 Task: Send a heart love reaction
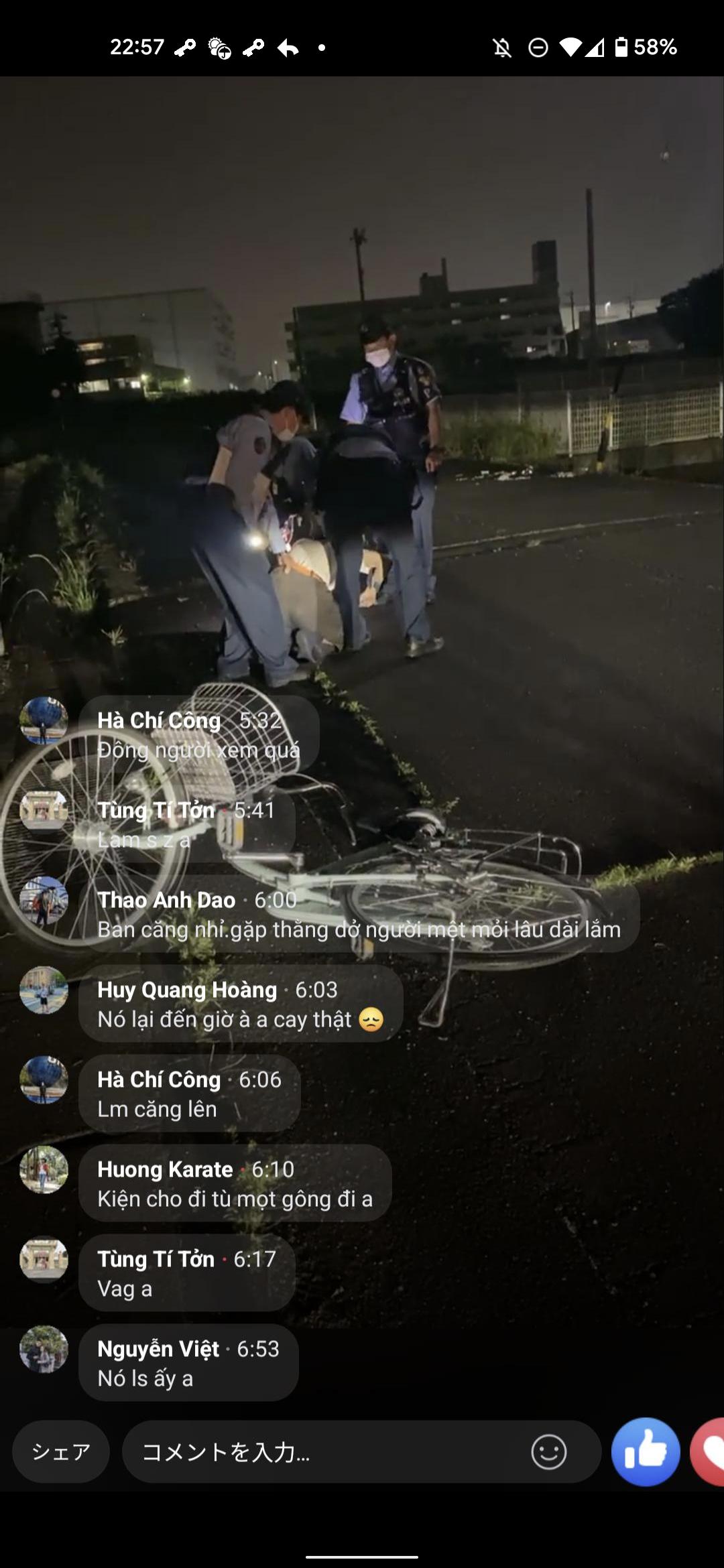coord(709,1451)
